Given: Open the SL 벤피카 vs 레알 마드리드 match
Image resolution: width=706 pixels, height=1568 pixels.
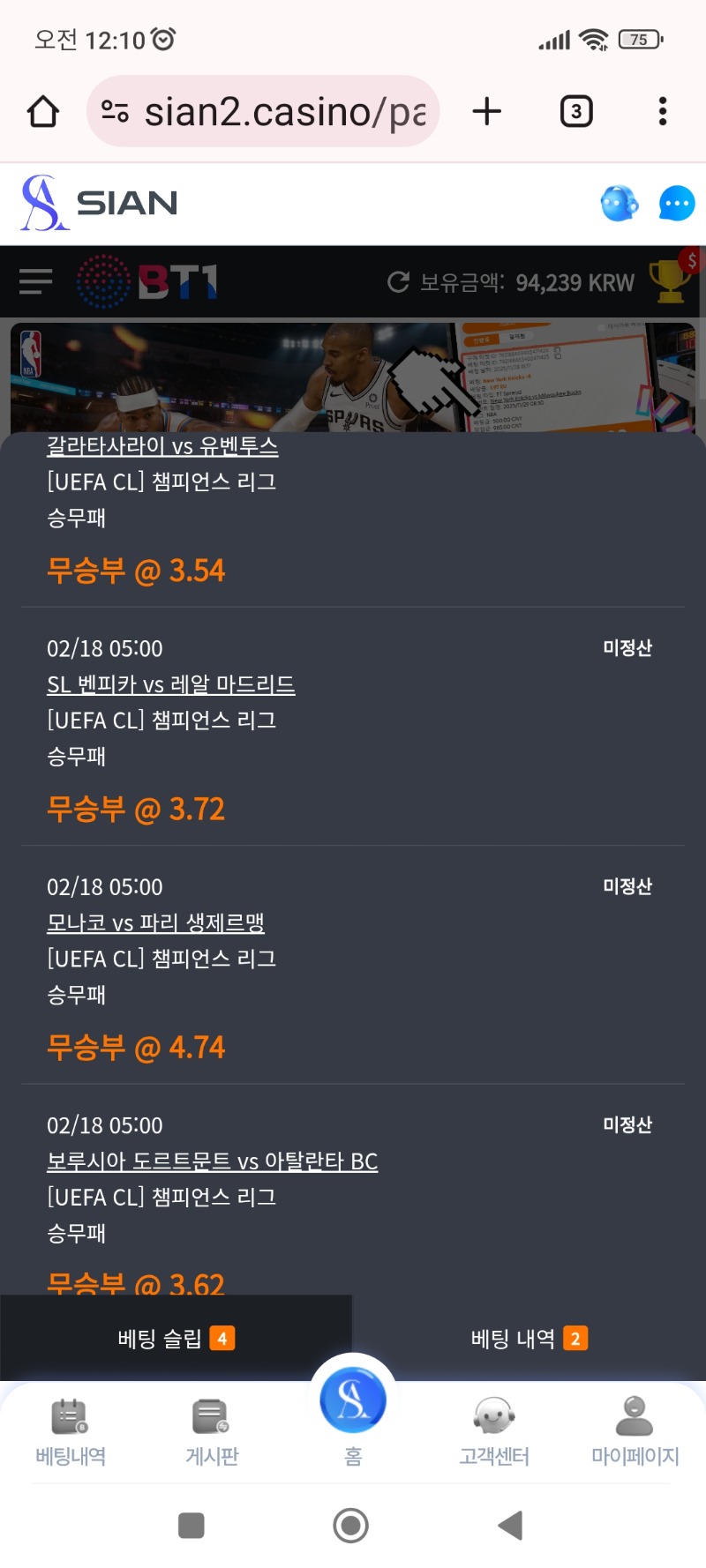Looking at the screenshot, I should click(170, 684).
